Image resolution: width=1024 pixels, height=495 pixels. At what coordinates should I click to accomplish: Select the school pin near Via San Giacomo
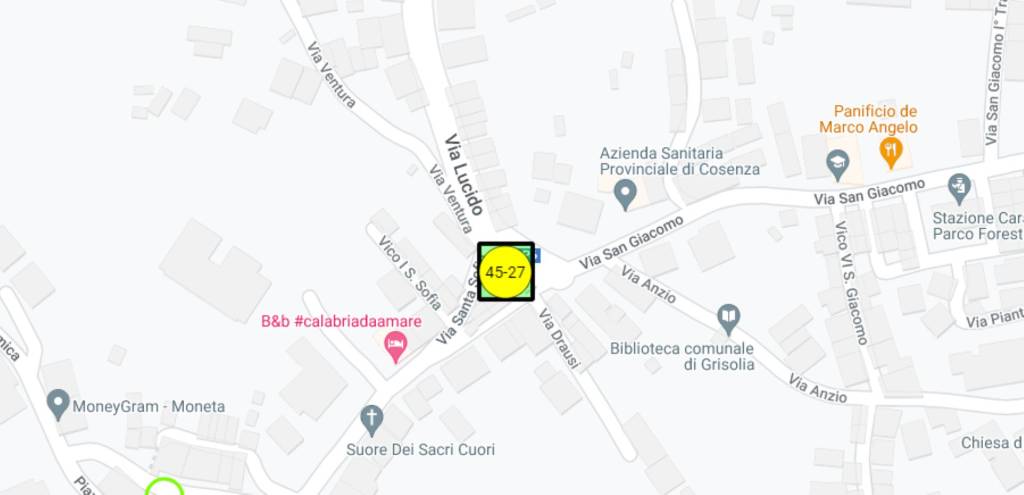[x=837, y=162]
